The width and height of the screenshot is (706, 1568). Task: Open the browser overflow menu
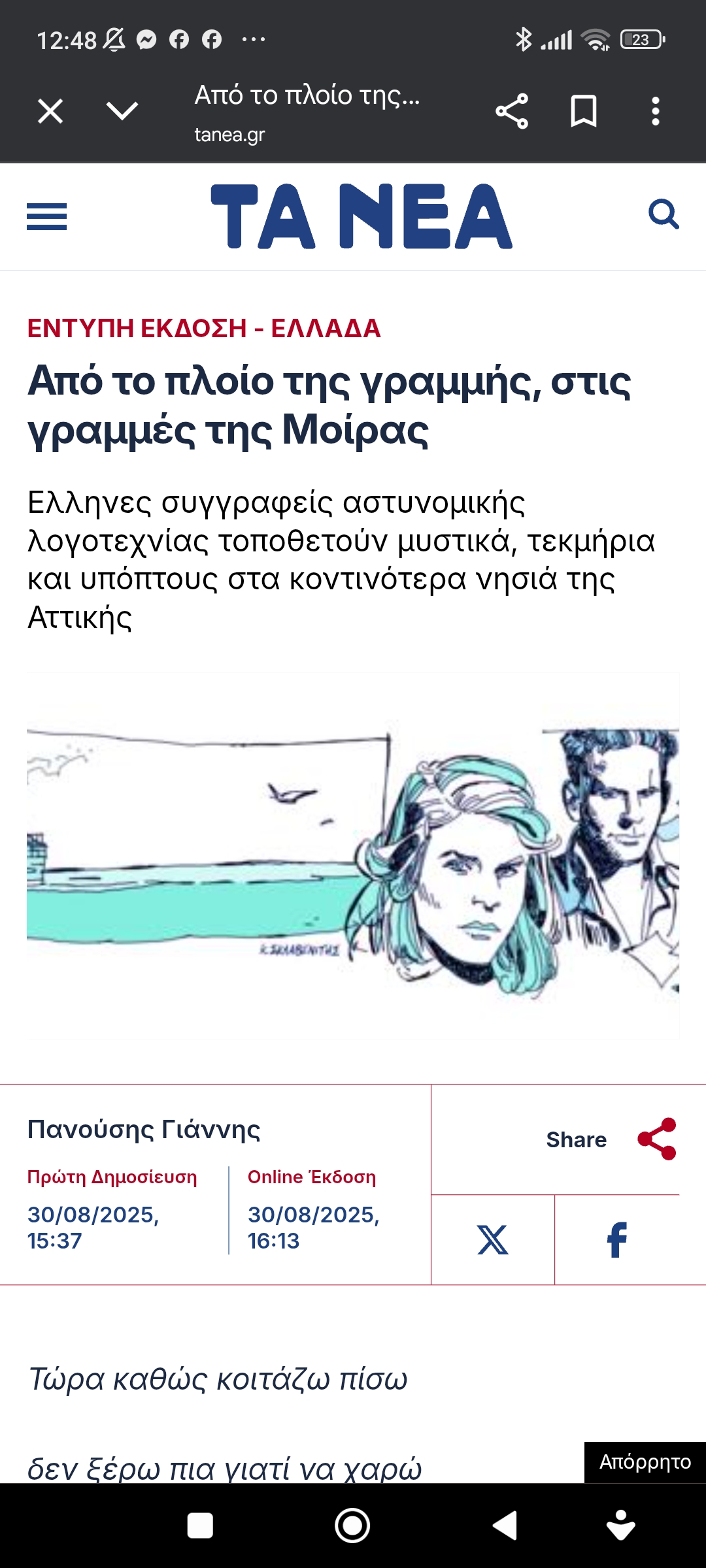[x=655, y=111]
